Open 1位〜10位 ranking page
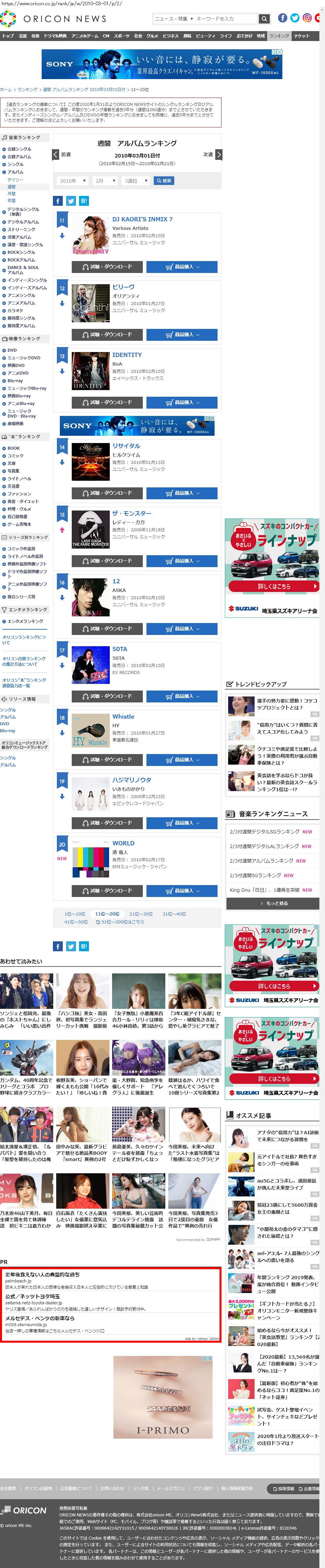Screen dimensions: 325x1568 click(x=75, y=914)
